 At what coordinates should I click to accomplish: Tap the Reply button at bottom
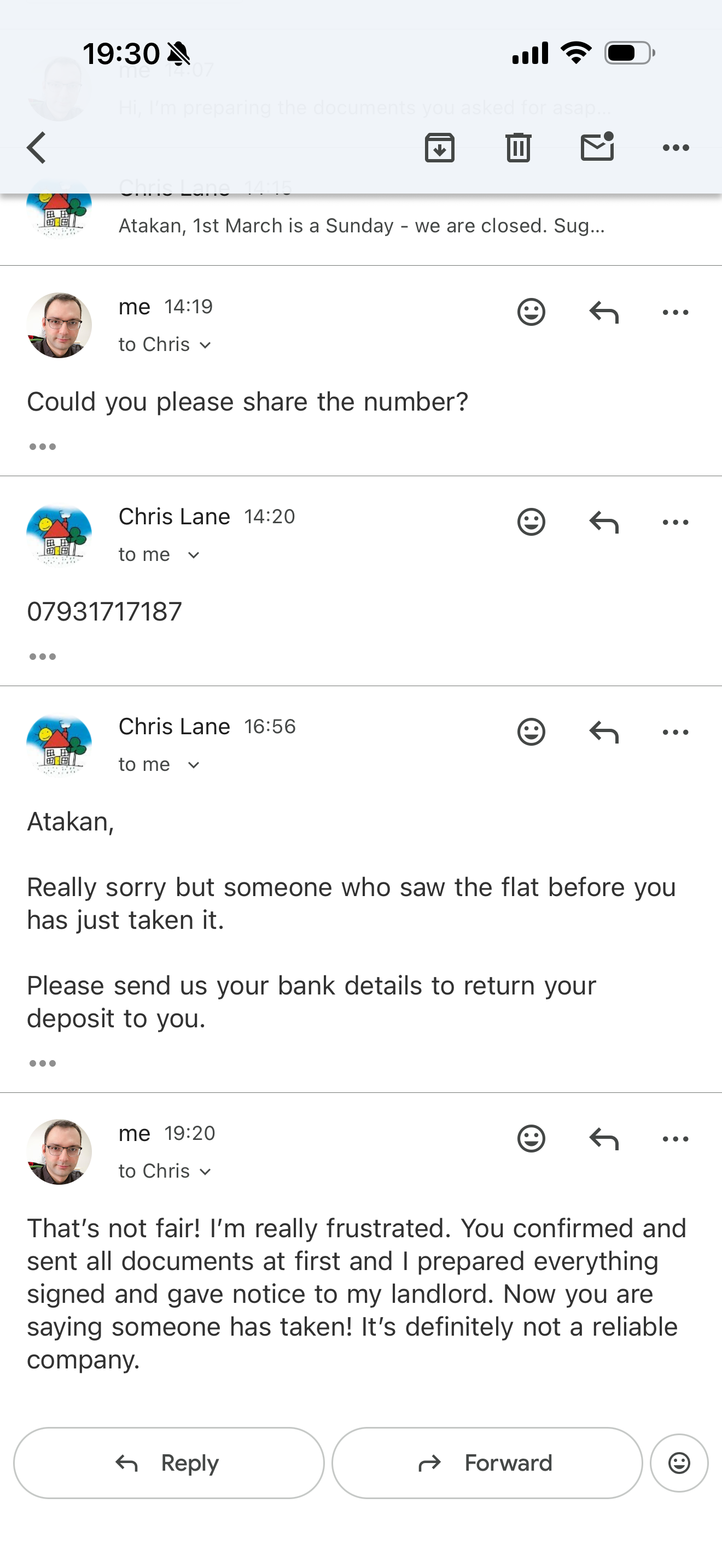168,1462
